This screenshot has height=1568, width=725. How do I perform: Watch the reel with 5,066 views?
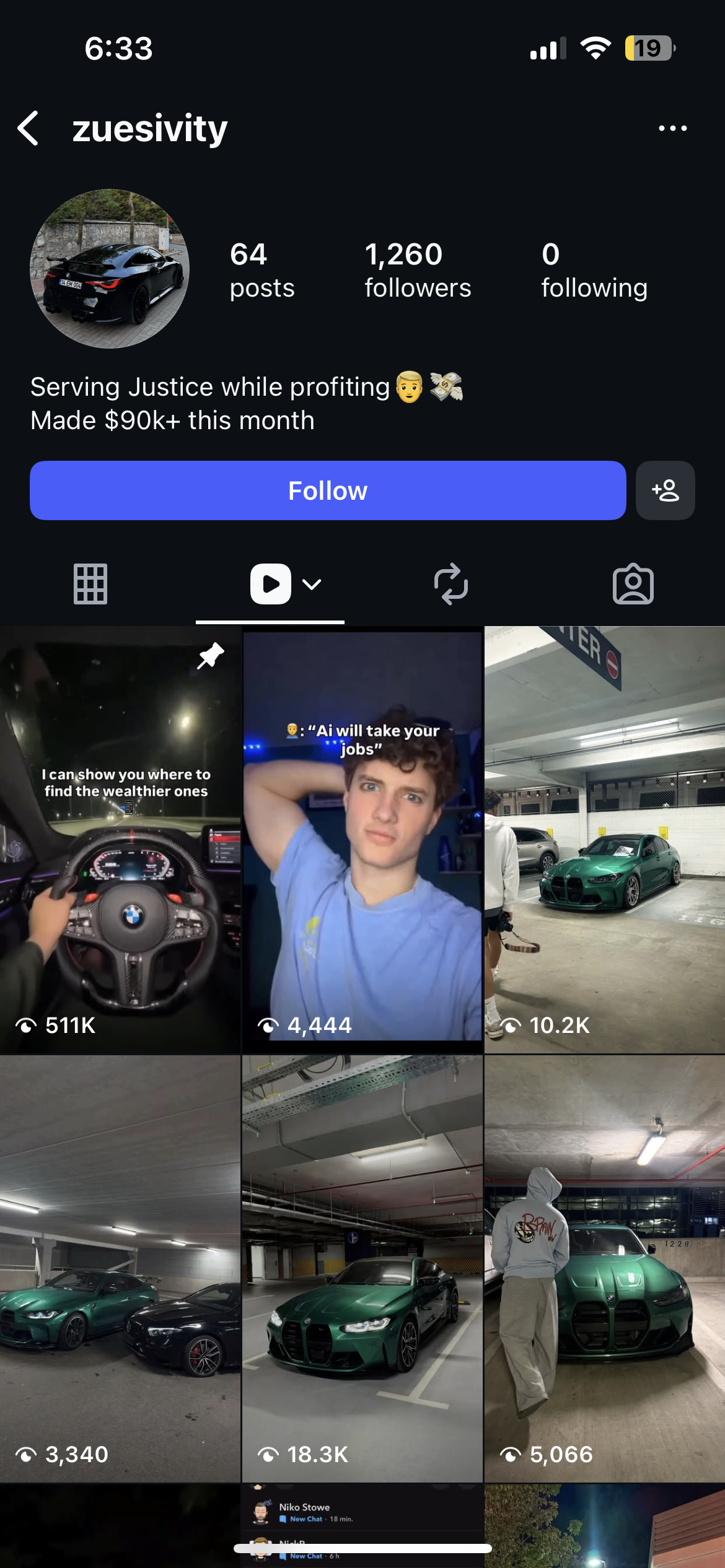(605, 1268)
